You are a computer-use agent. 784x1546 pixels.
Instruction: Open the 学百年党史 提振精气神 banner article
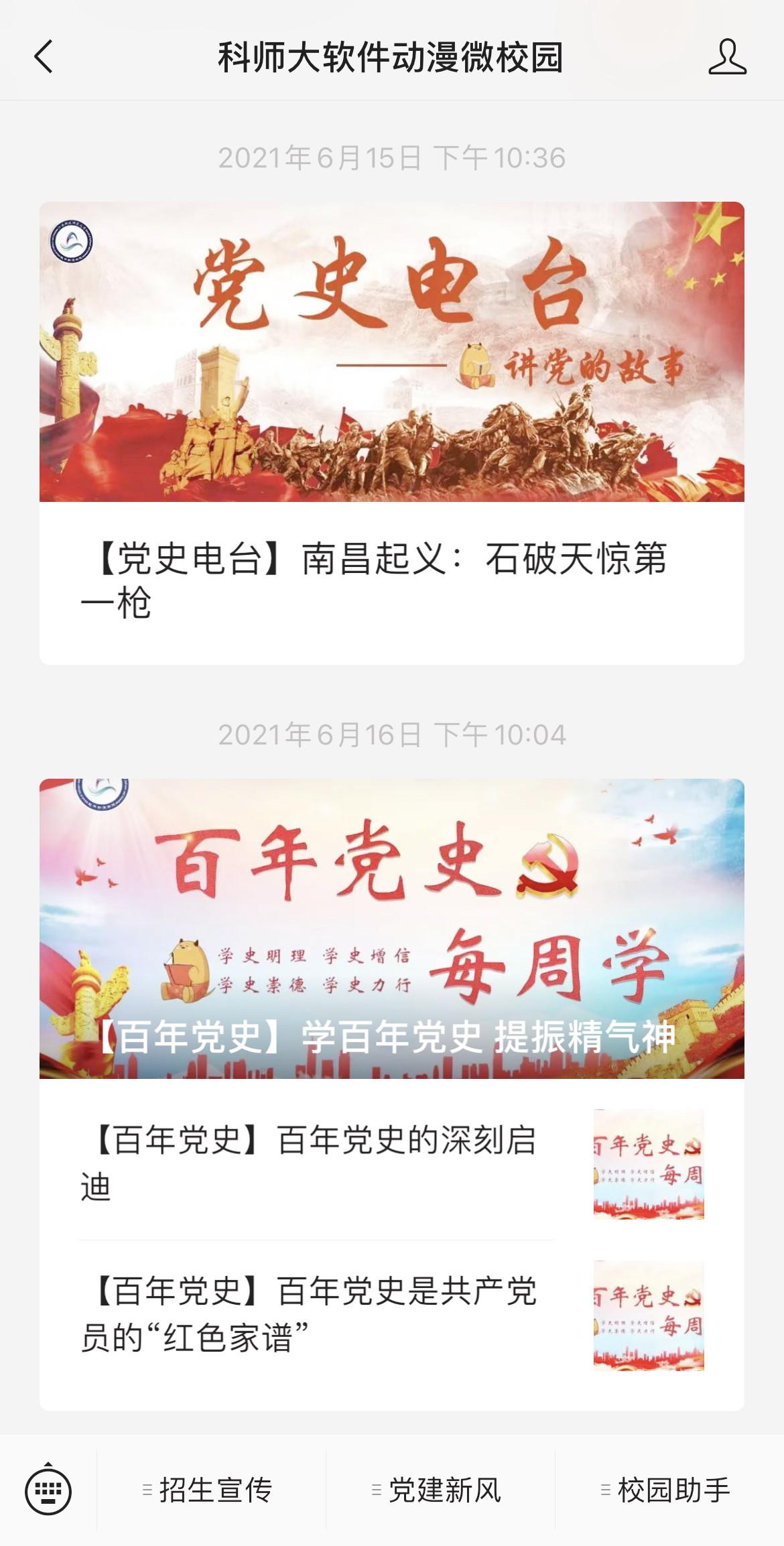392,928
